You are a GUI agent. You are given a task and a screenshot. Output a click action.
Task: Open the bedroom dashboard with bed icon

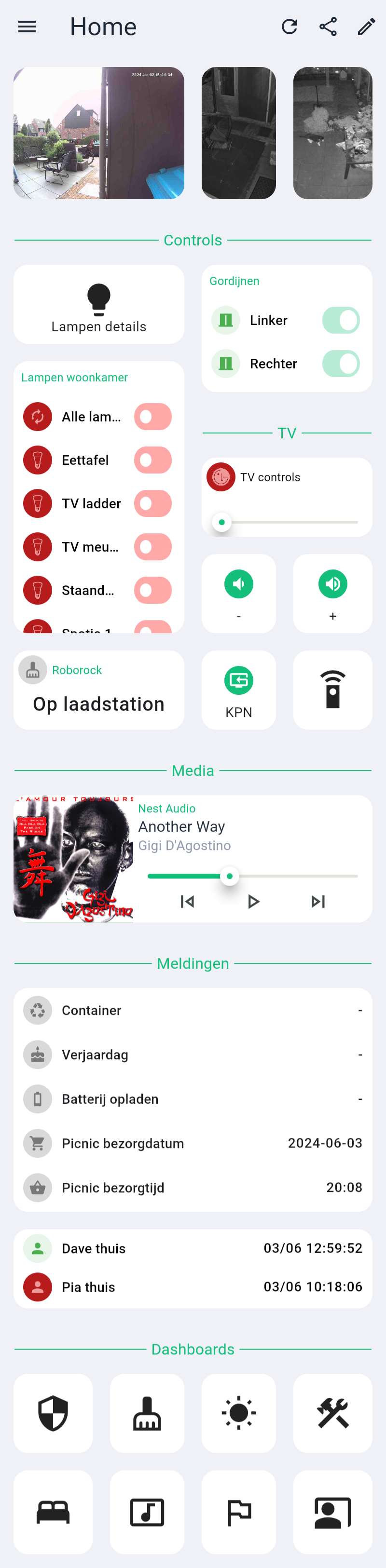coord(53,1512)
